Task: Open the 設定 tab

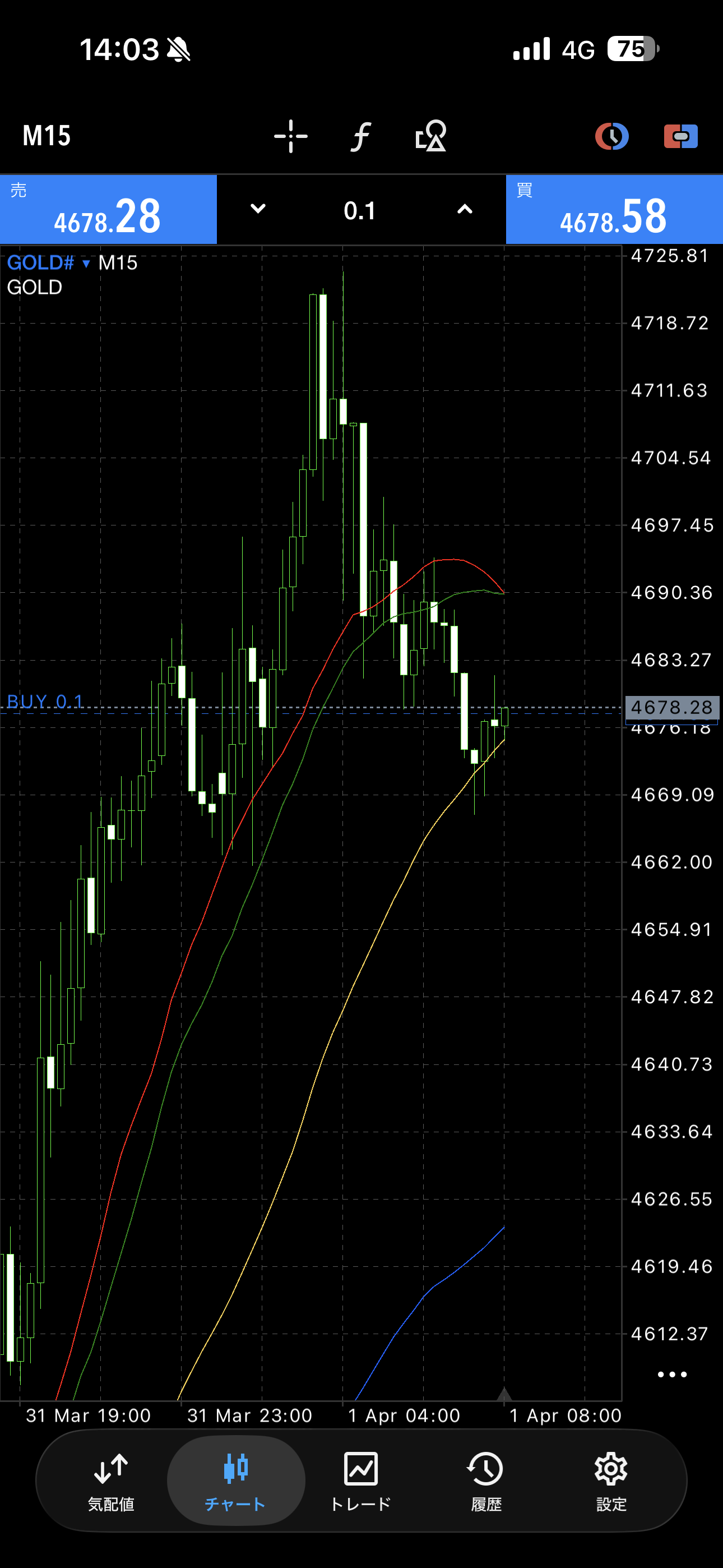Action: (611, 1480)
